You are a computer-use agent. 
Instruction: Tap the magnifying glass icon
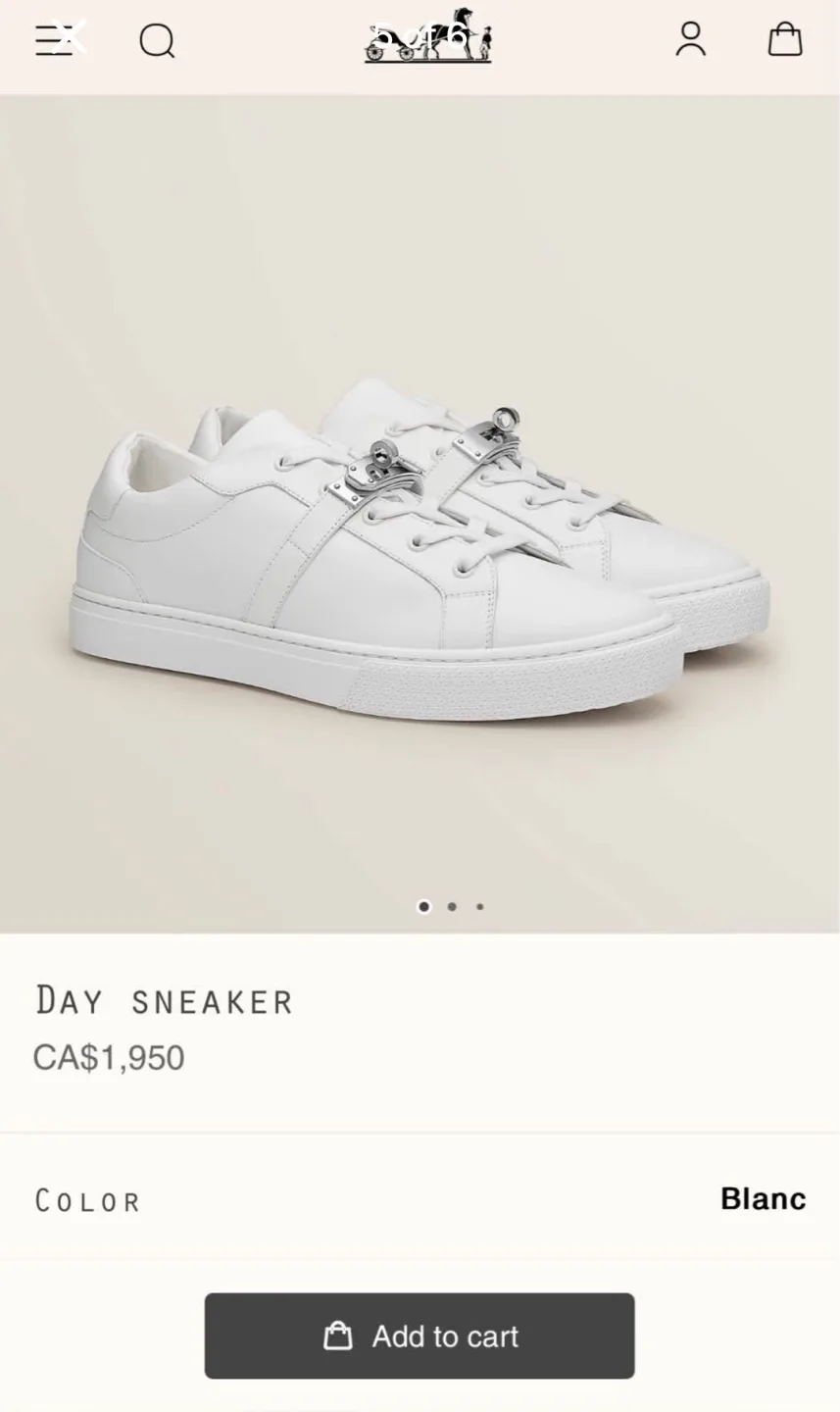click(159, 41)
